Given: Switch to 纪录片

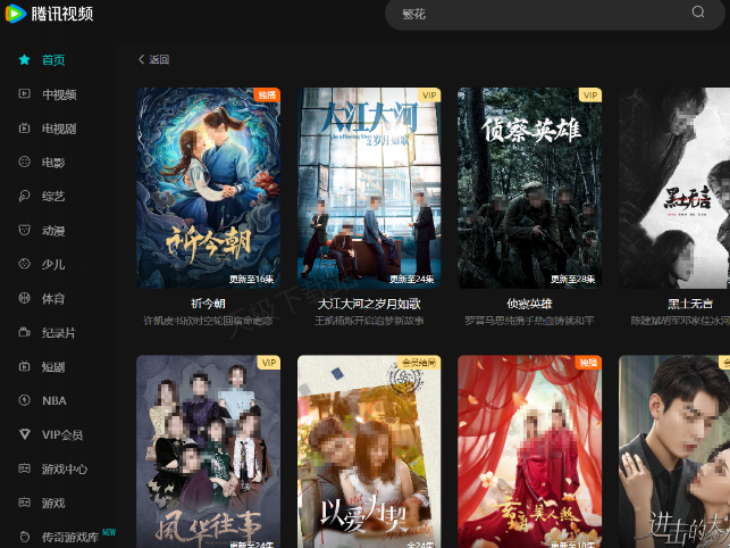Looking at the screenshot, I should [x=58, y=332].
